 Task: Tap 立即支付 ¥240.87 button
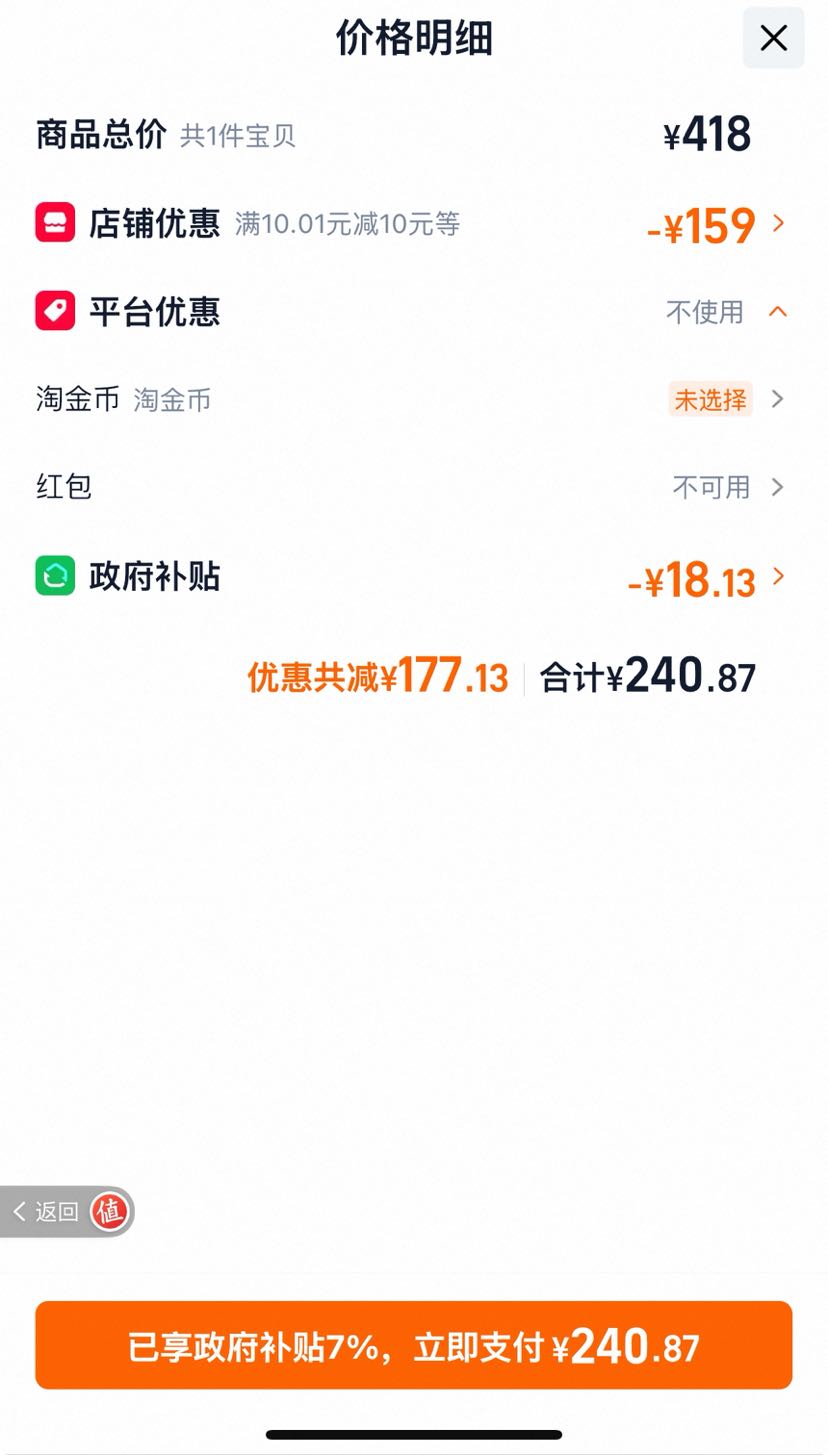413,1345
